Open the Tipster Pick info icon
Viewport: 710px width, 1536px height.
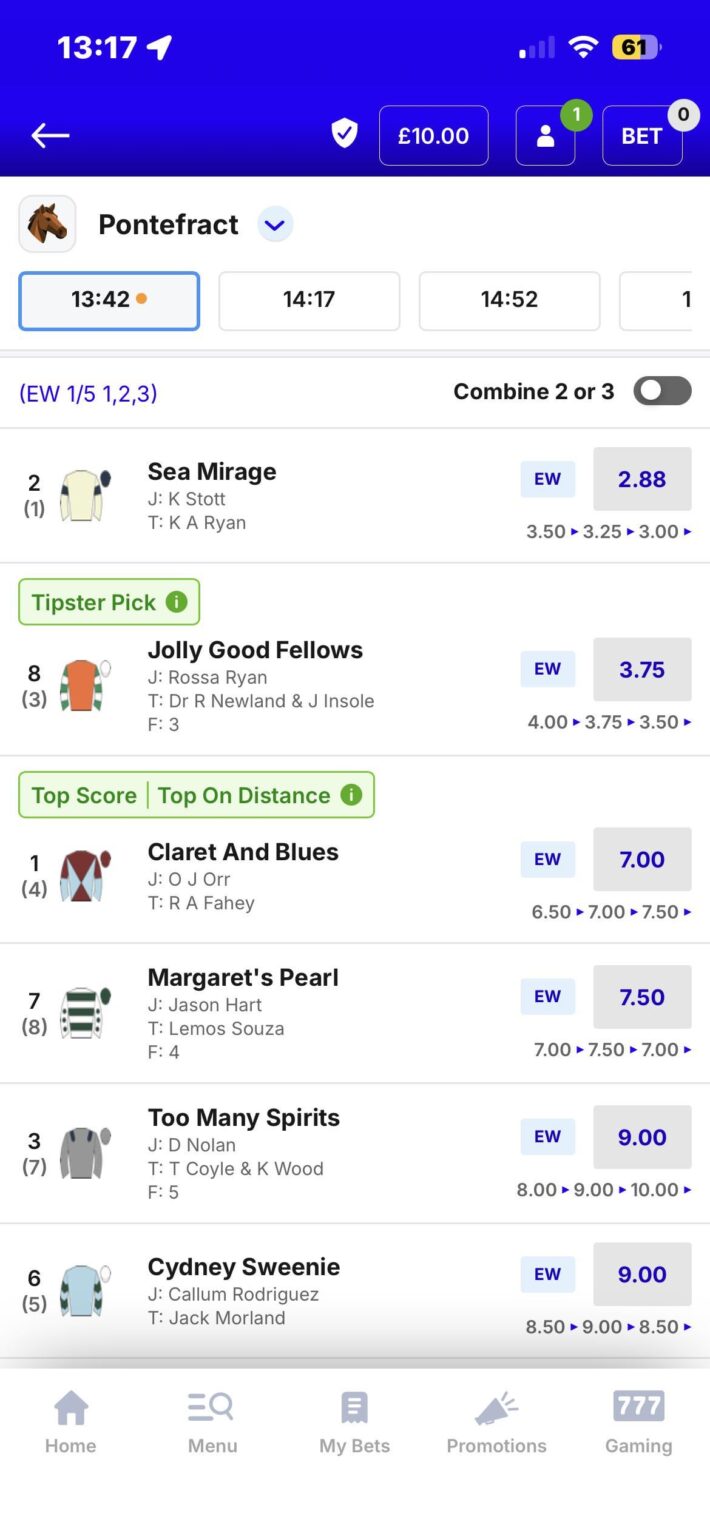coord(176,602)
